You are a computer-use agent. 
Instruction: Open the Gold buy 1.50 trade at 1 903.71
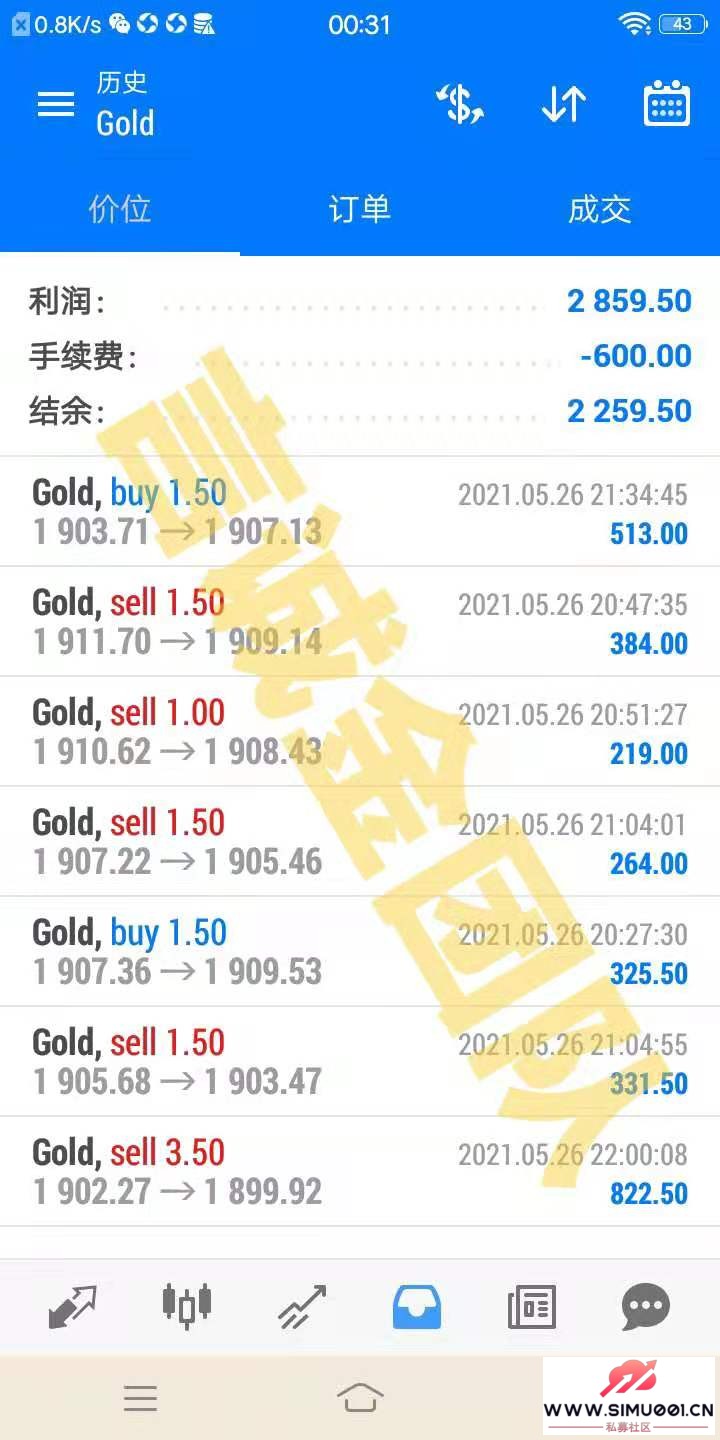(x=360, y=512)
